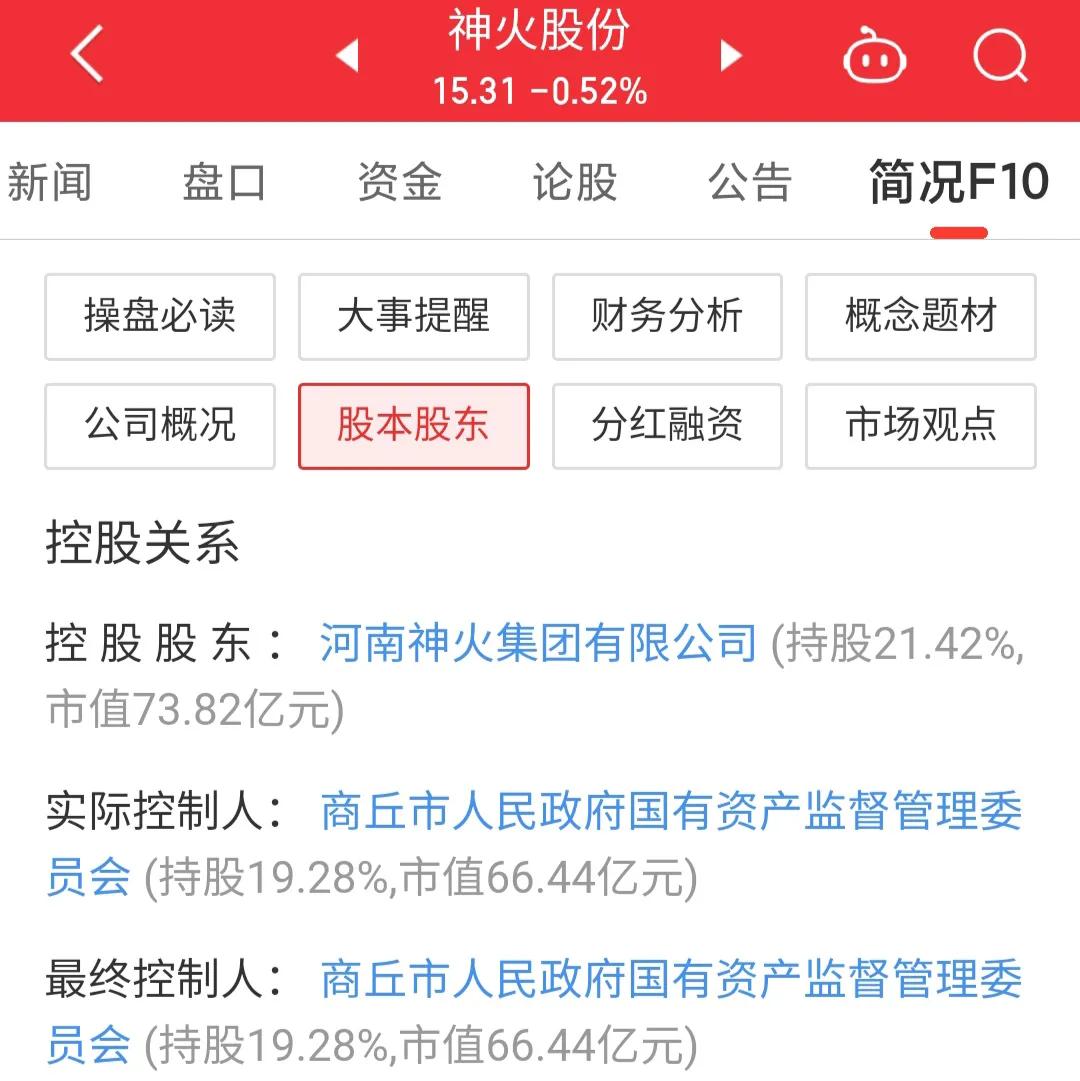Open 河南神火集团有限公司 shareholder link

click(537, 643)
